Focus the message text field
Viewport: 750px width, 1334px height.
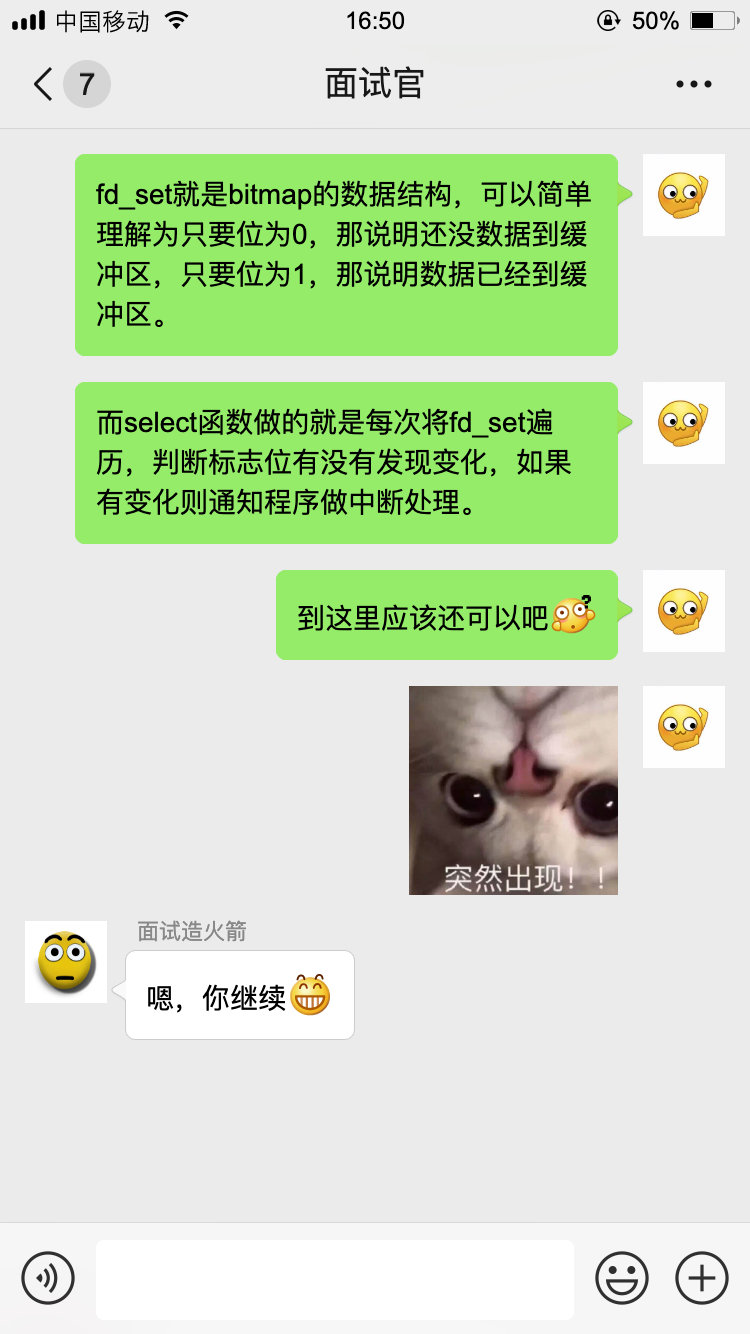pos(334,1279)
